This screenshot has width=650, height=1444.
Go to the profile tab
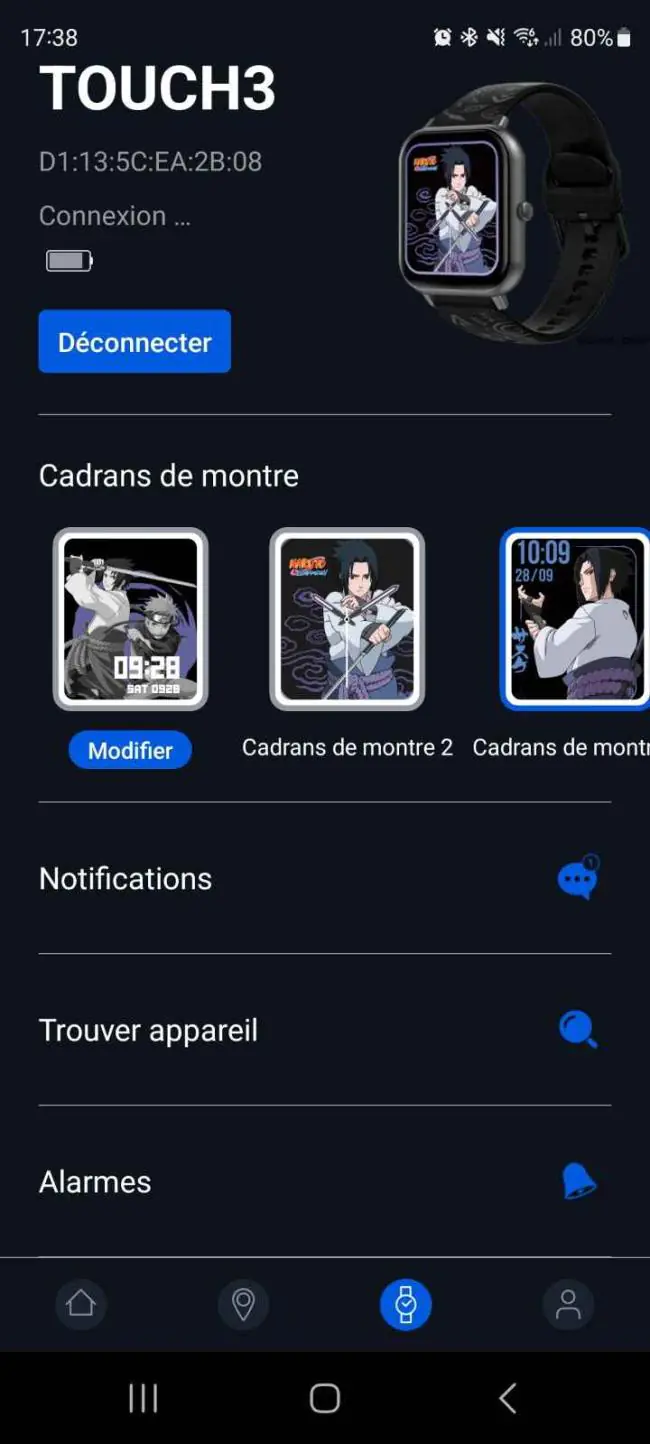click(x=568, y=1304)
